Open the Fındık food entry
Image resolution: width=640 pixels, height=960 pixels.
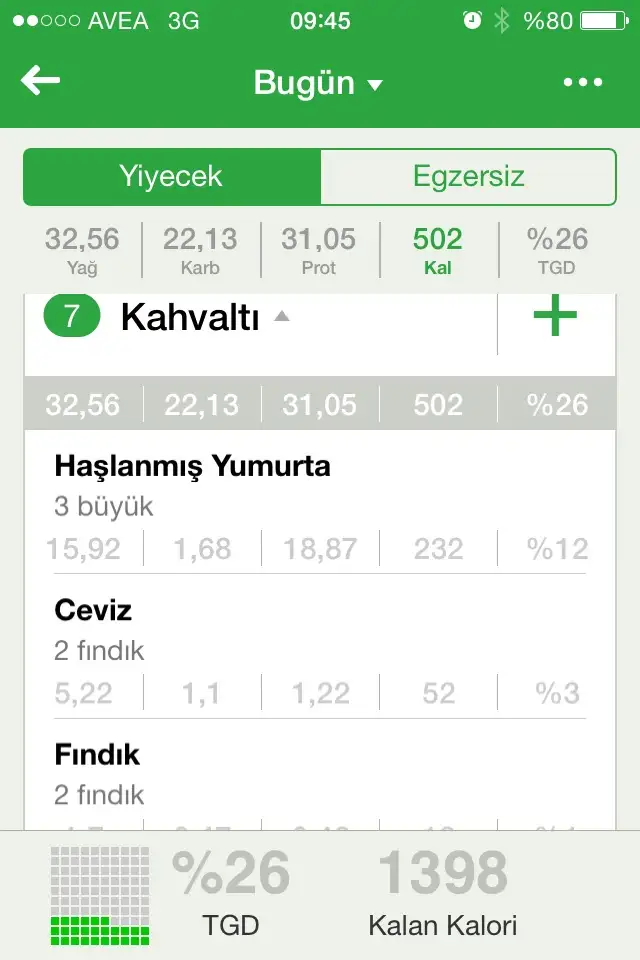tap(320, 775)
